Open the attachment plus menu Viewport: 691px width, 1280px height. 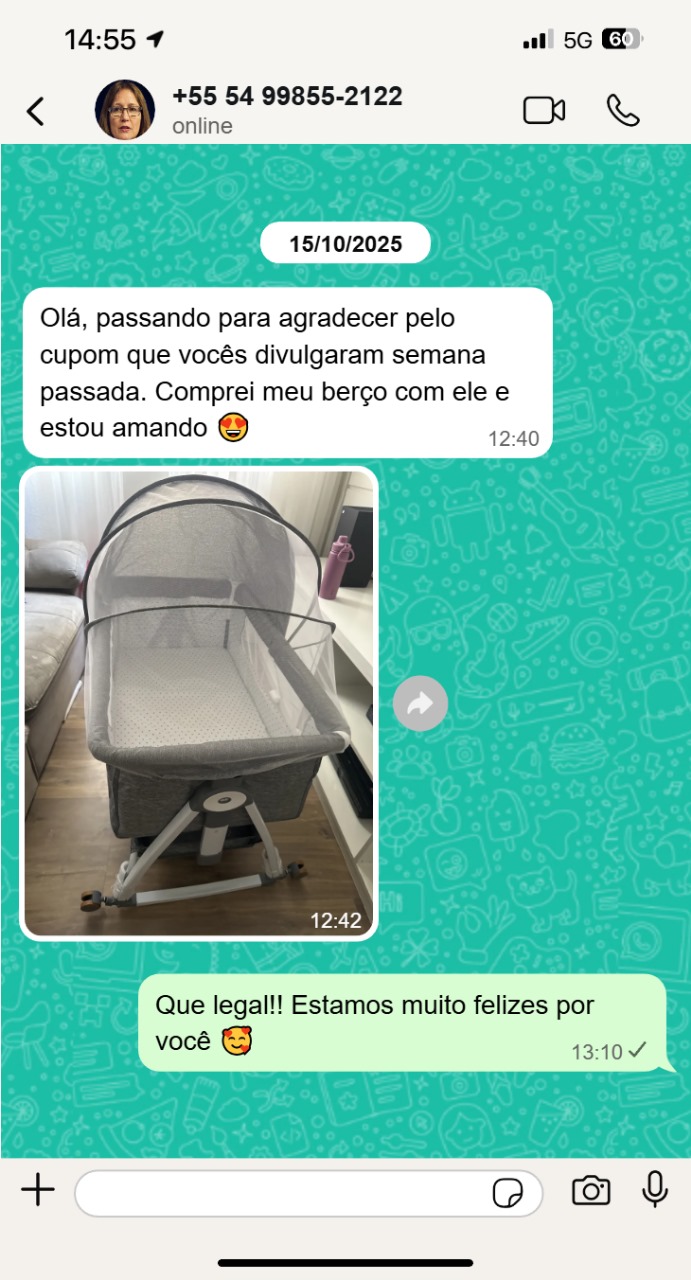pos(38,1191)
